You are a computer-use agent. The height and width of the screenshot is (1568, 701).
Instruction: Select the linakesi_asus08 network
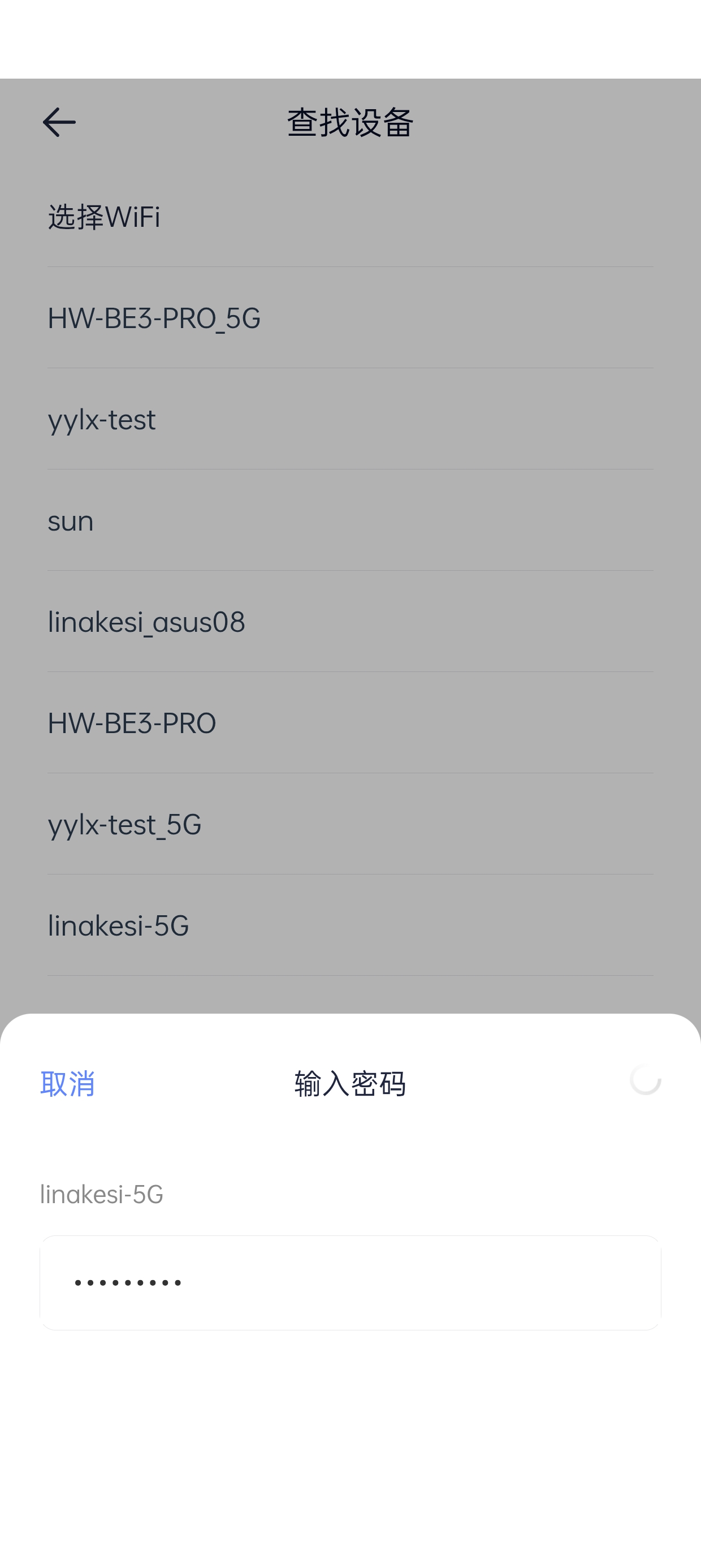click(x=146, y=622)
